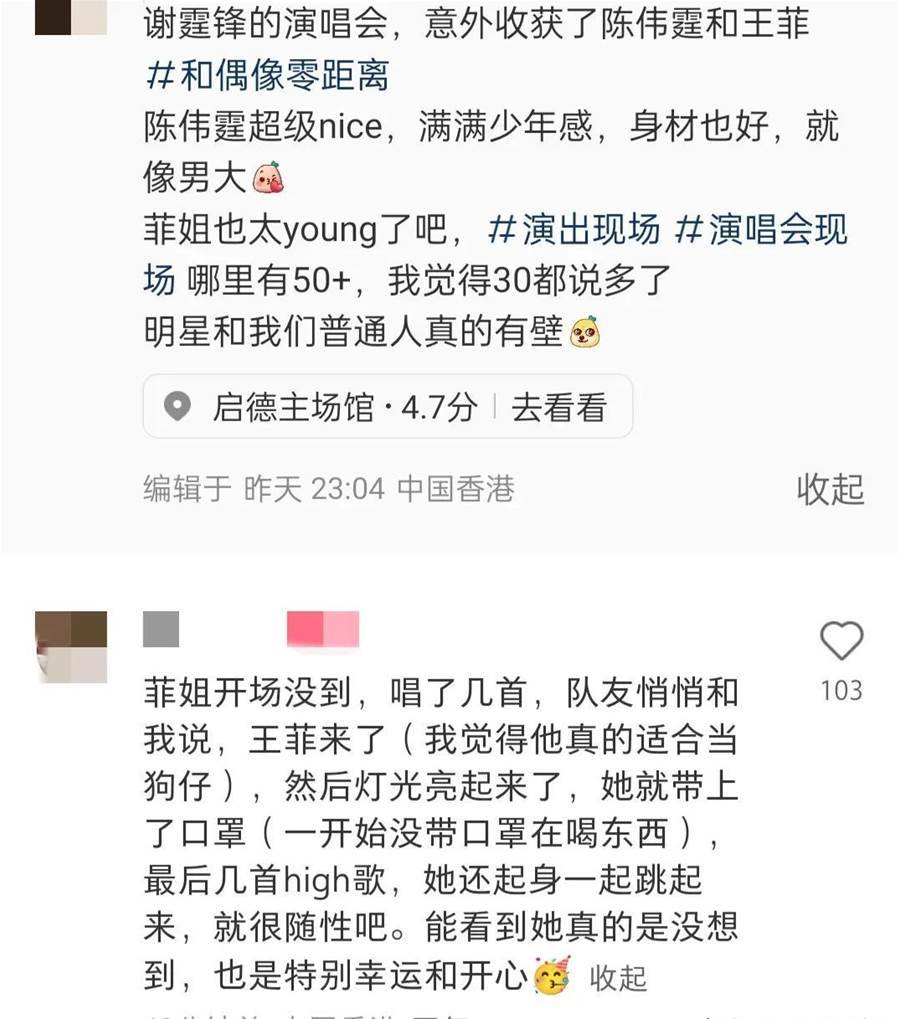This screenshot has width=900, height=1019.
Task: Open the post author's avatar
Action: pyautogui.click(x=70, y=17)
